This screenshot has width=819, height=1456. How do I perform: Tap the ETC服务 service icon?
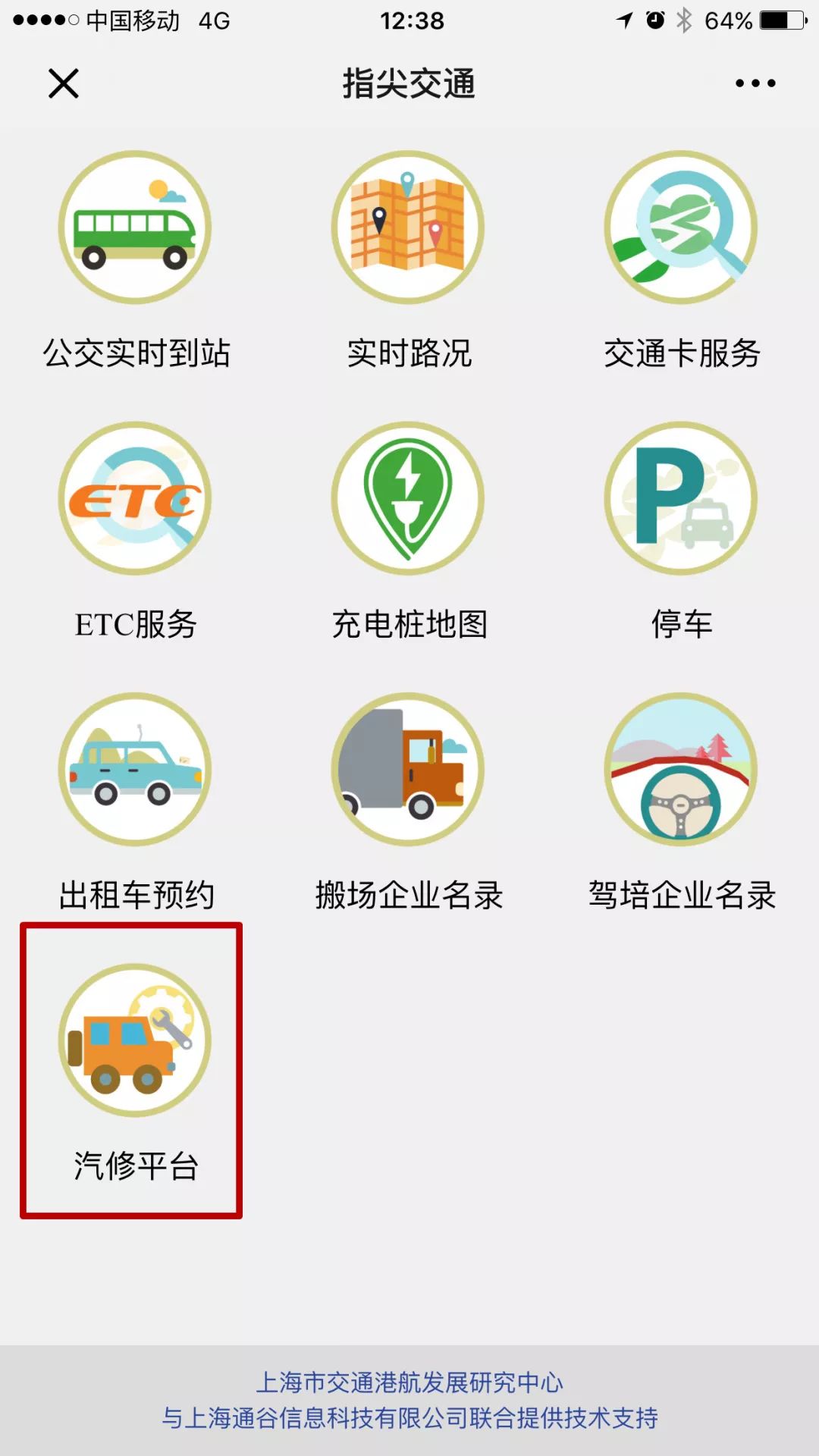click(136, 502)
